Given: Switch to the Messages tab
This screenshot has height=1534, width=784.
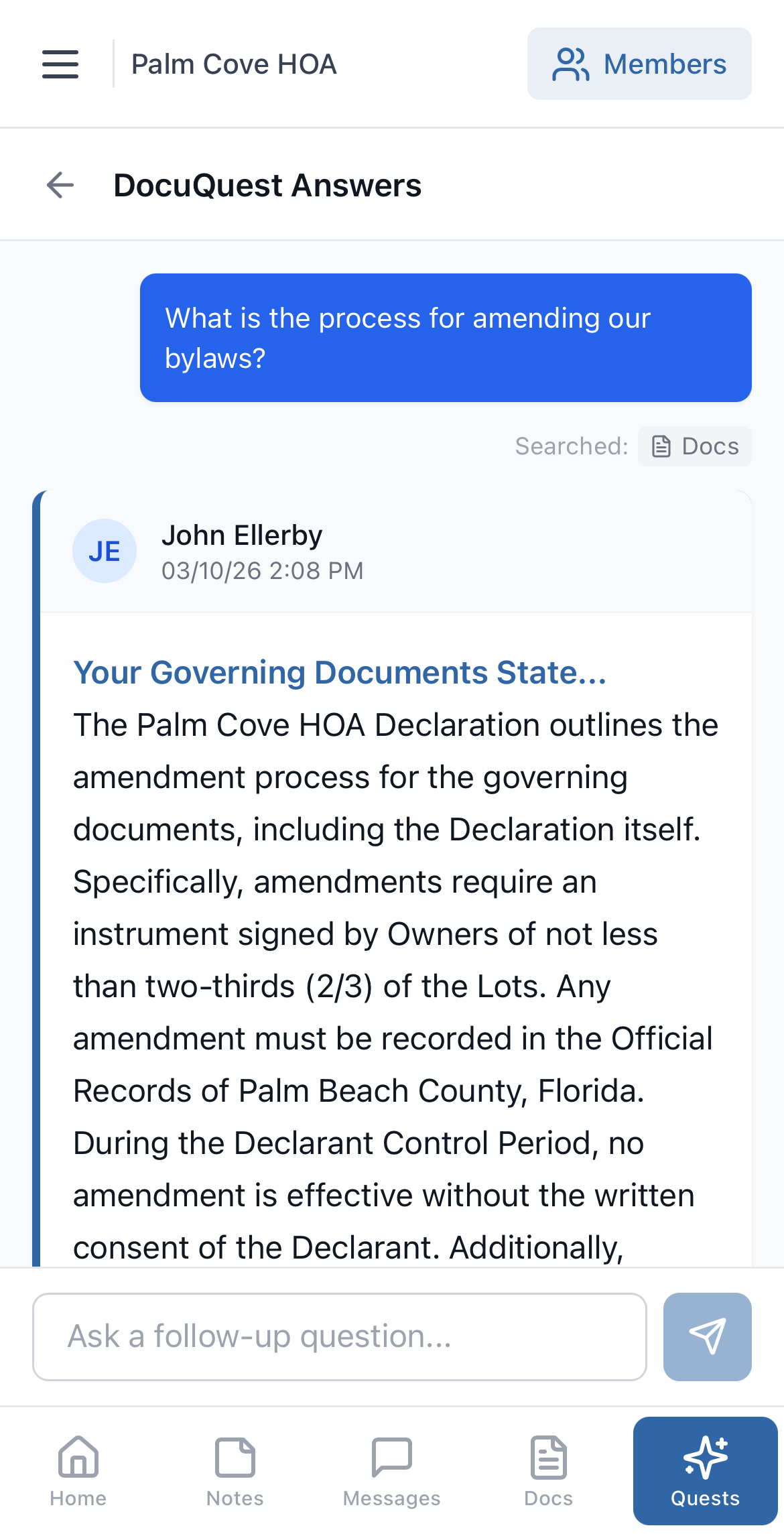Looking at the screenshot, I should pyautogui.click(x=392, y=1471).
